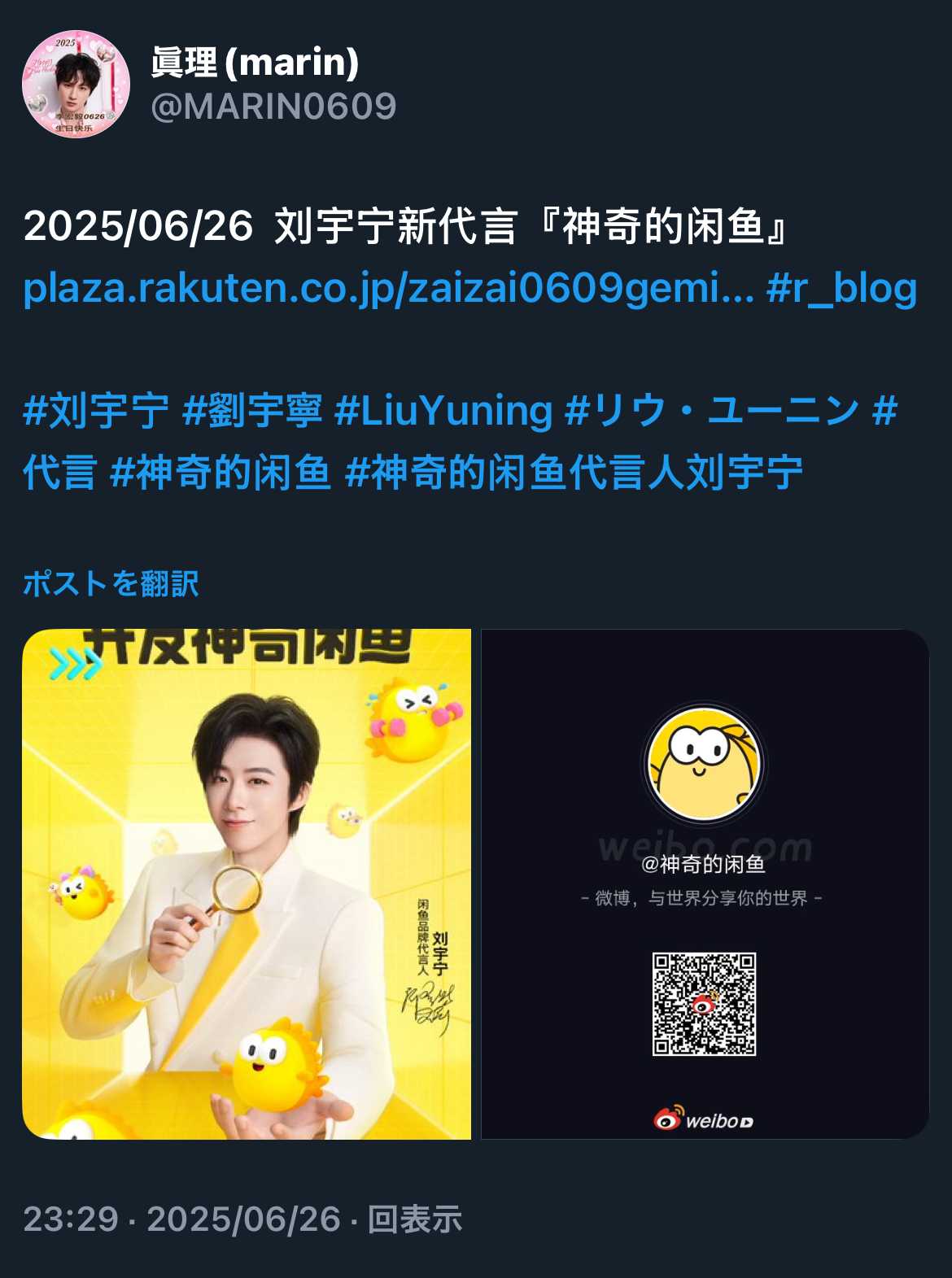Open the plaza.rakuten.co.jp blog link
This screenshot has width=952, height=1278.
(x=389, y=288)
